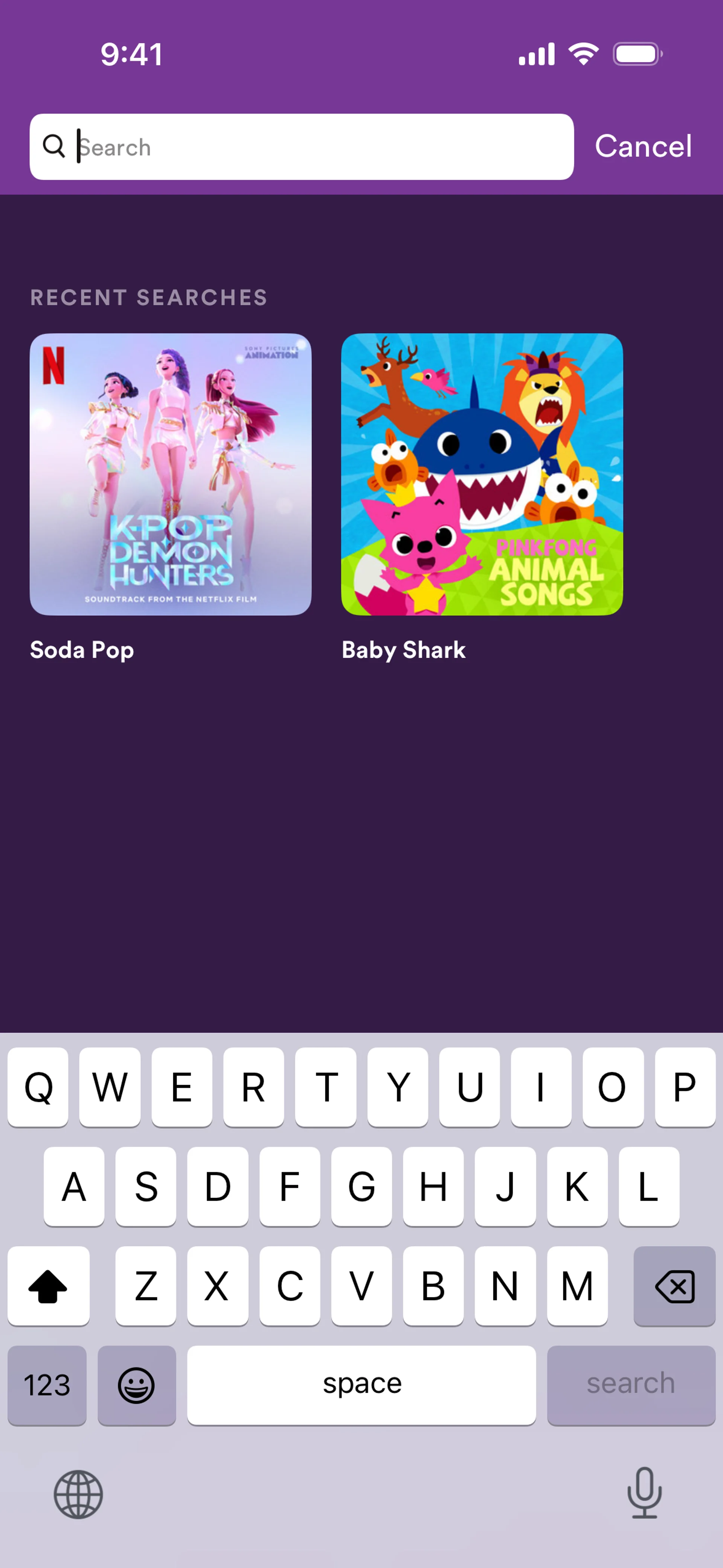723x1568 pixels.
Task: Switch keyboard language with the globe
Action: click(x=78, y=1494)
